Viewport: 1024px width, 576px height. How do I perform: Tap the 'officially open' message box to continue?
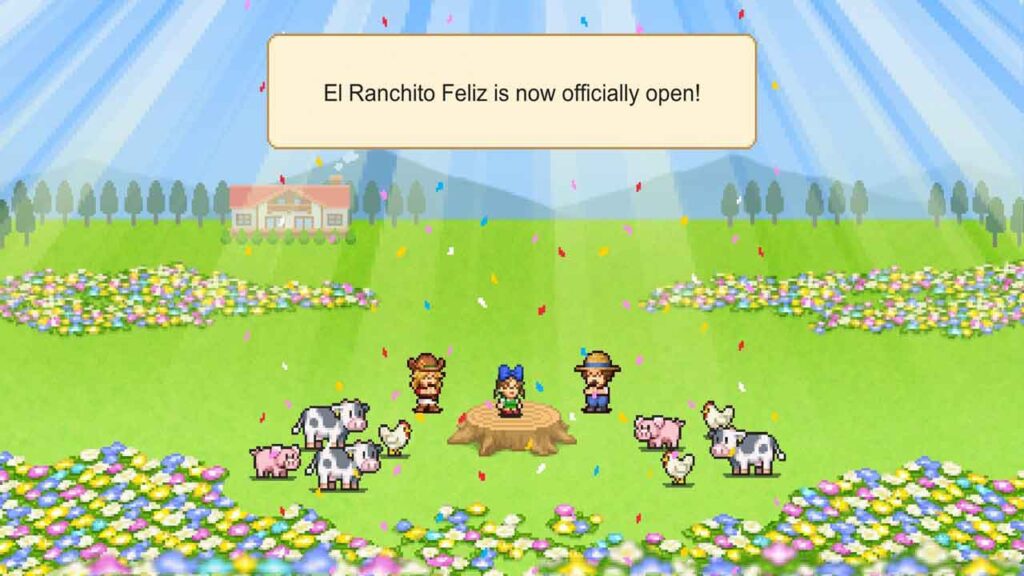[x=511, y=92]
